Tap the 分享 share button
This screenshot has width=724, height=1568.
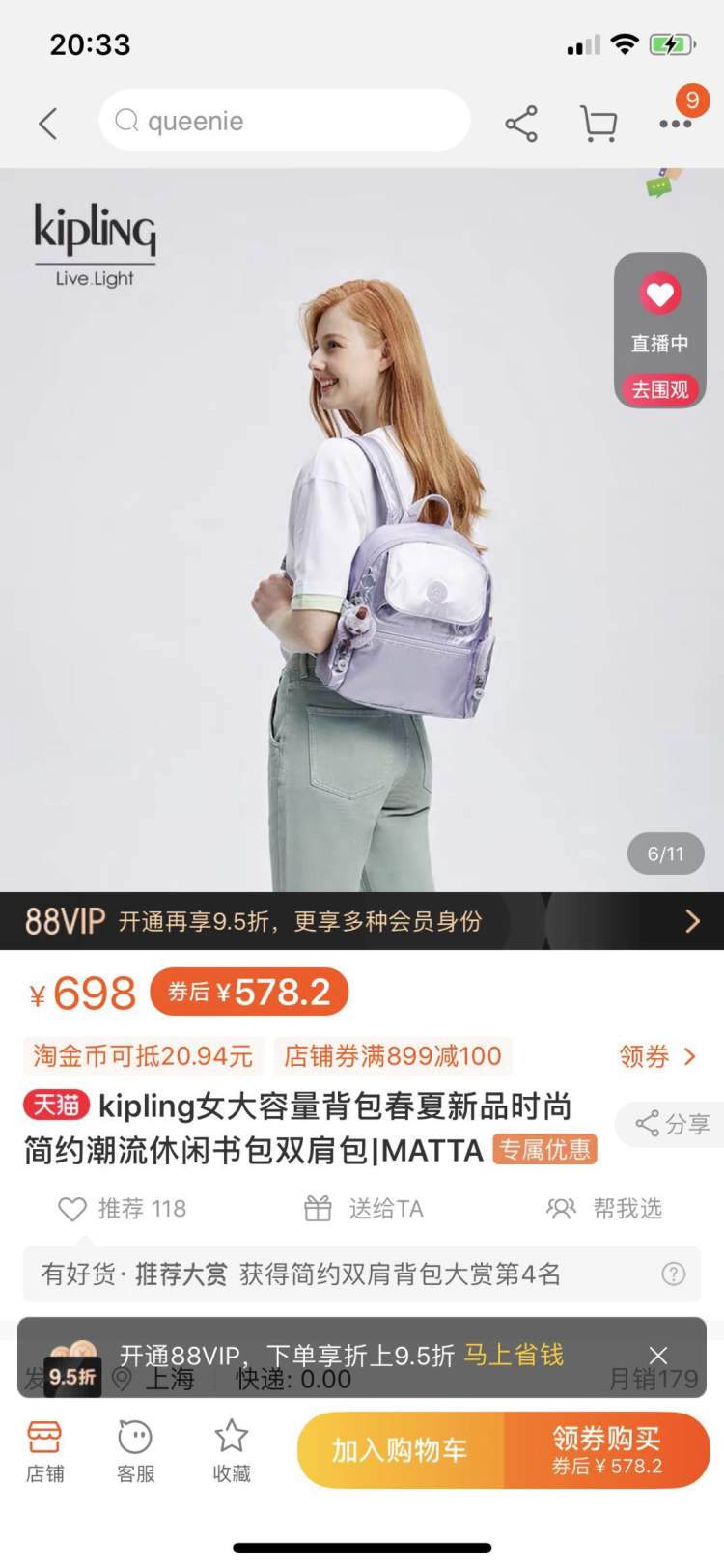tap(673, 1124)
